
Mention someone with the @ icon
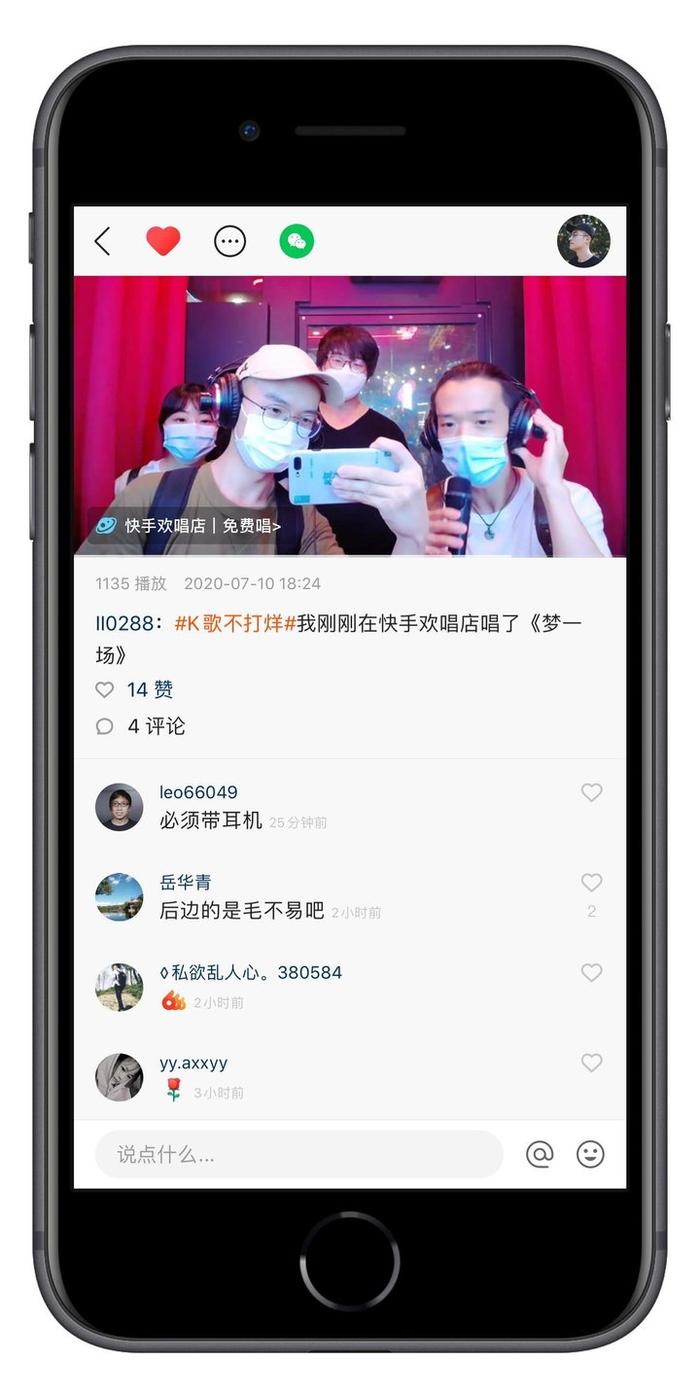(x=539, y=1154)
